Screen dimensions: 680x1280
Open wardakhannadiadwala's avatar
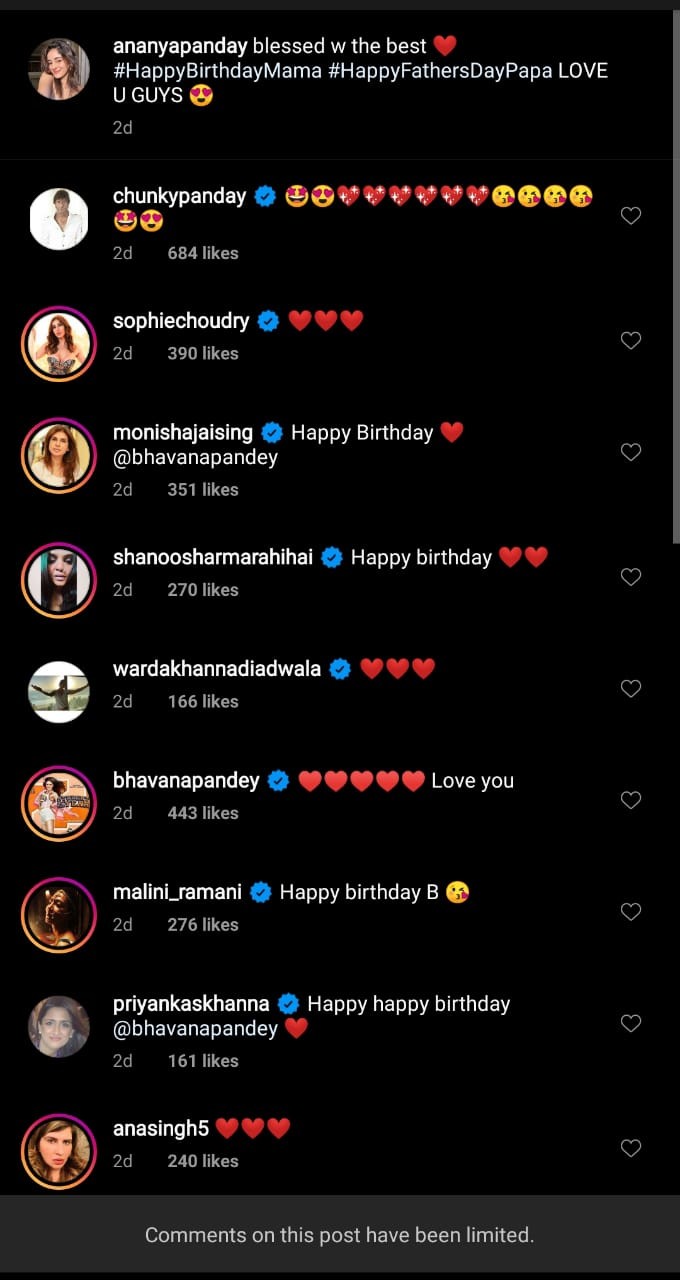pos(59,692)
